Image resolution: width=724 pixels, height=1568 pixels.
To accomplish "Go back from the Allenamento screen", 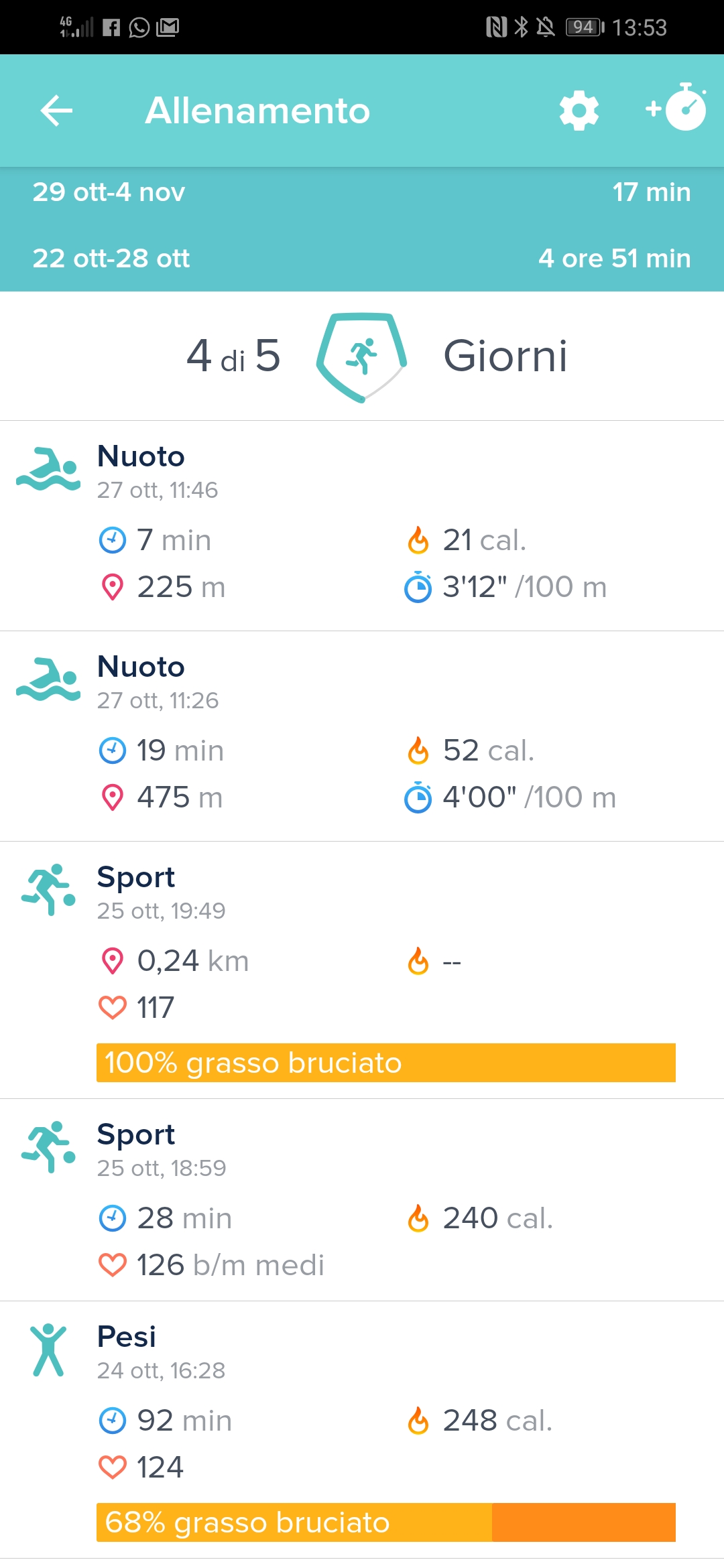I will (x=56, y=111).
